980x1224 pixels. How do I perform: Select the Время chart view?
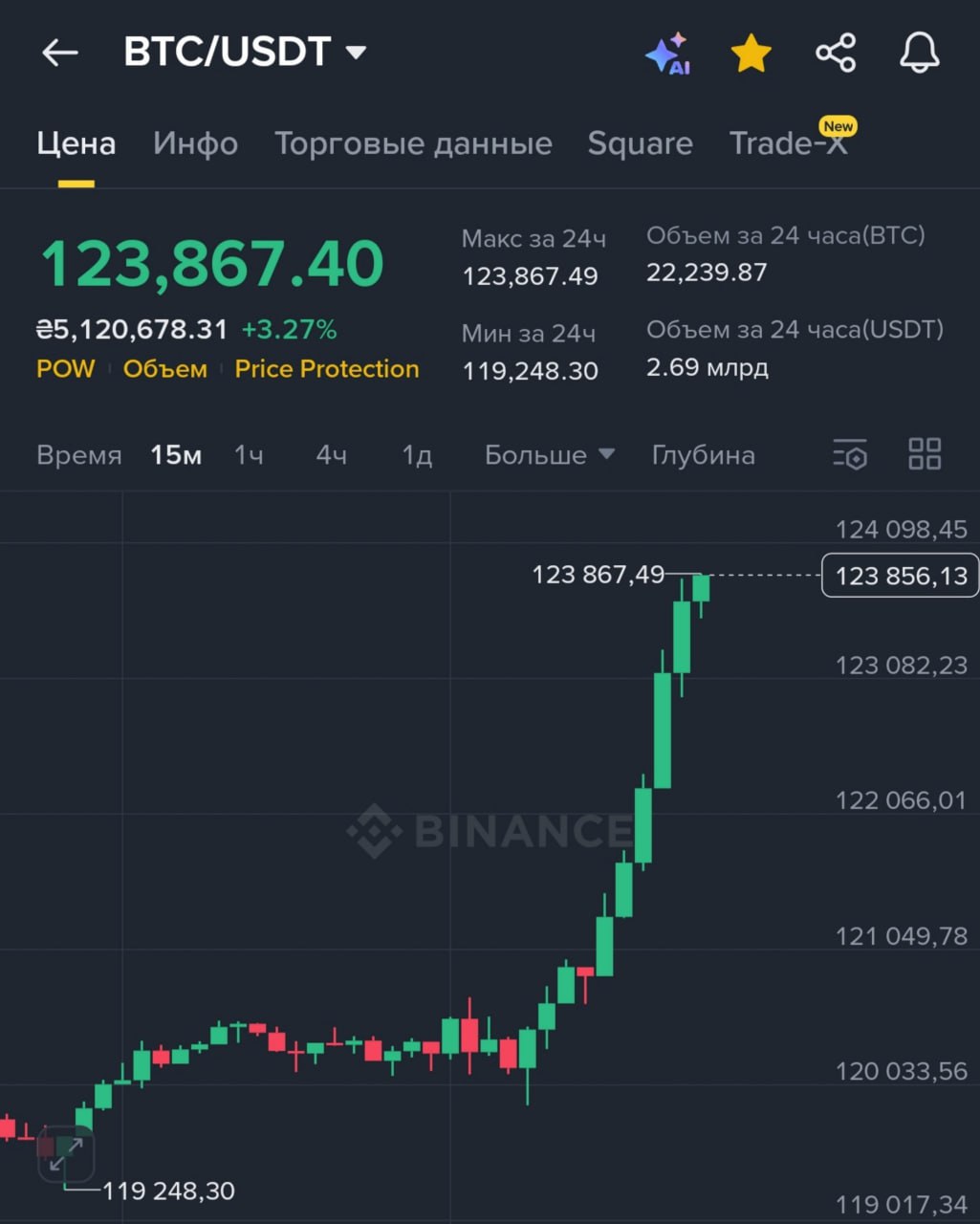pos(78,455)
